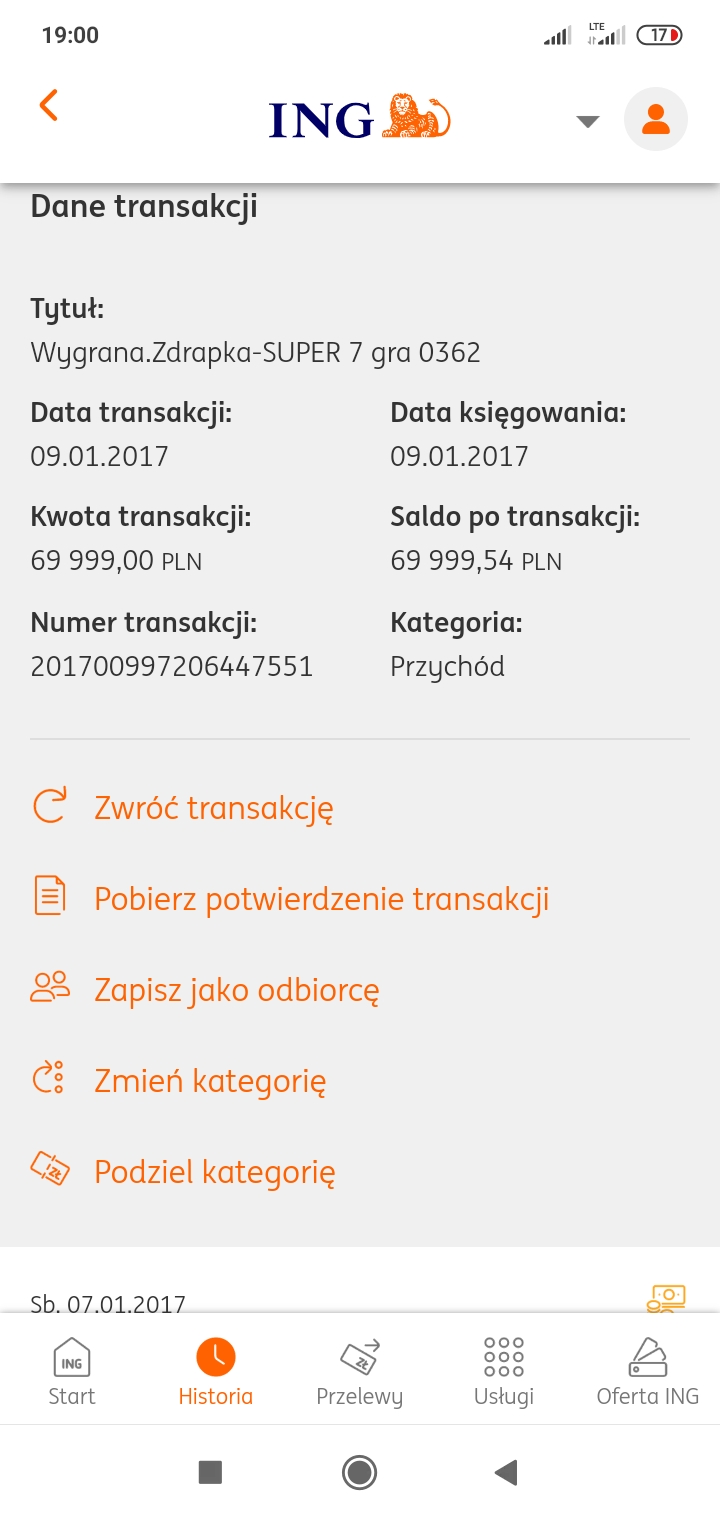The image size is (720, 1520).
Task: Go back using the orange arrow
Action: (48, 105)
